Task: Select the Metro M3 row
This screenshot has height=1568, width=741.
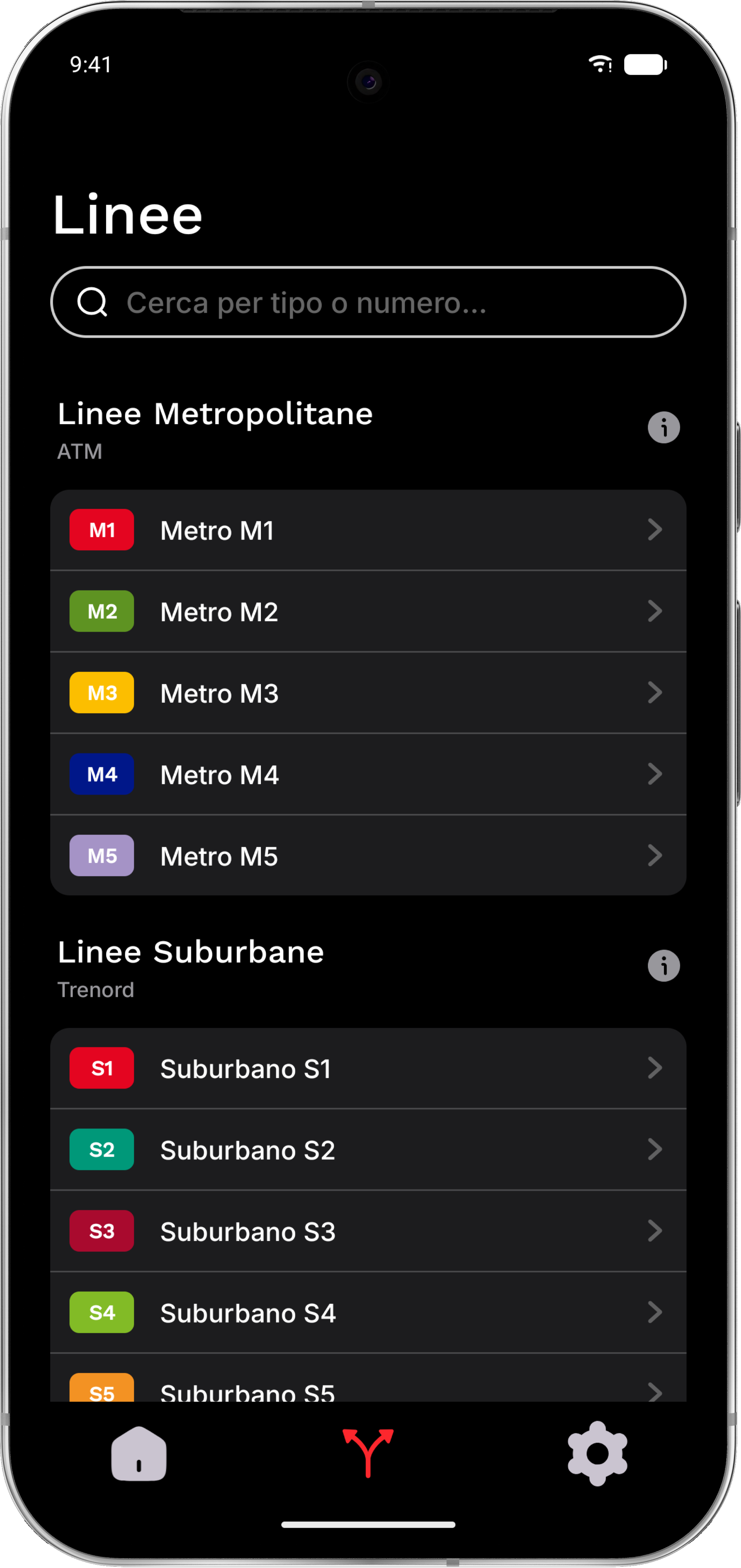Action: (x=367, y=693)
